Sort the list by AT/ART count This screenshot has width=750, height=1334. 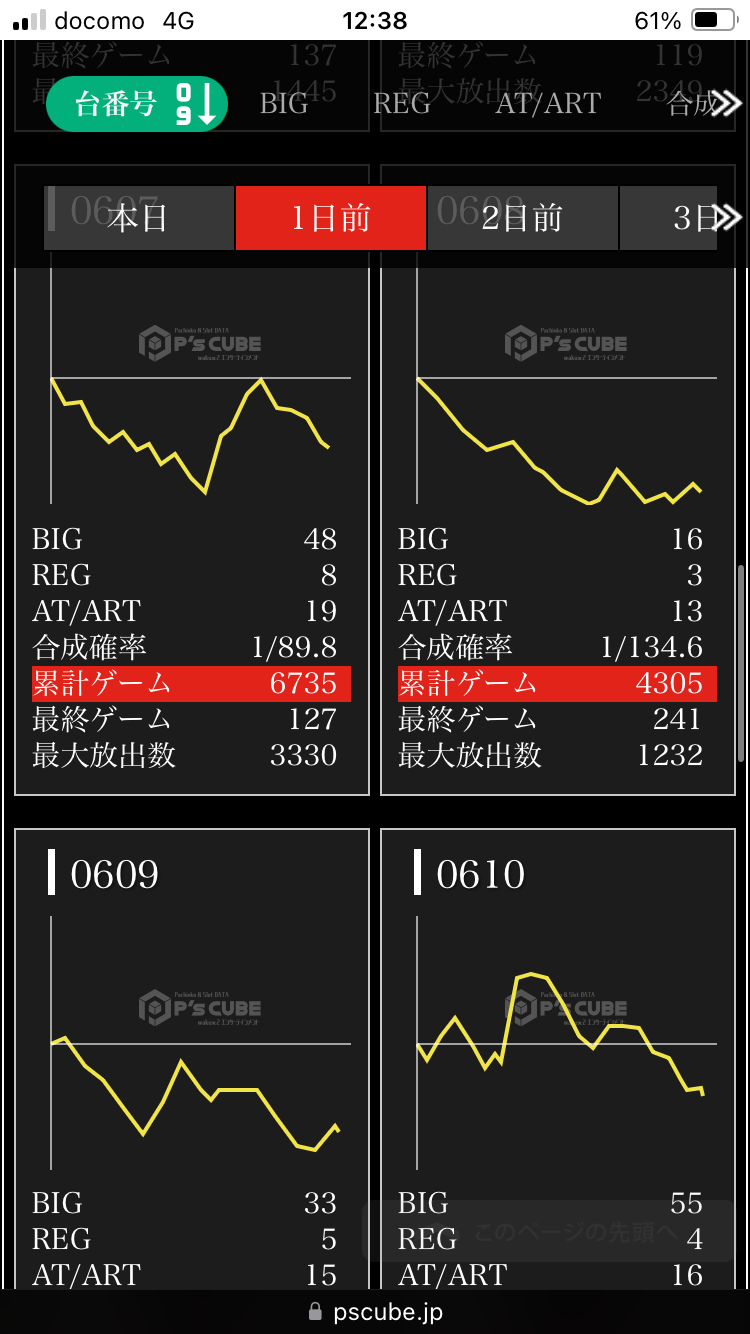(x=548, y=103)
